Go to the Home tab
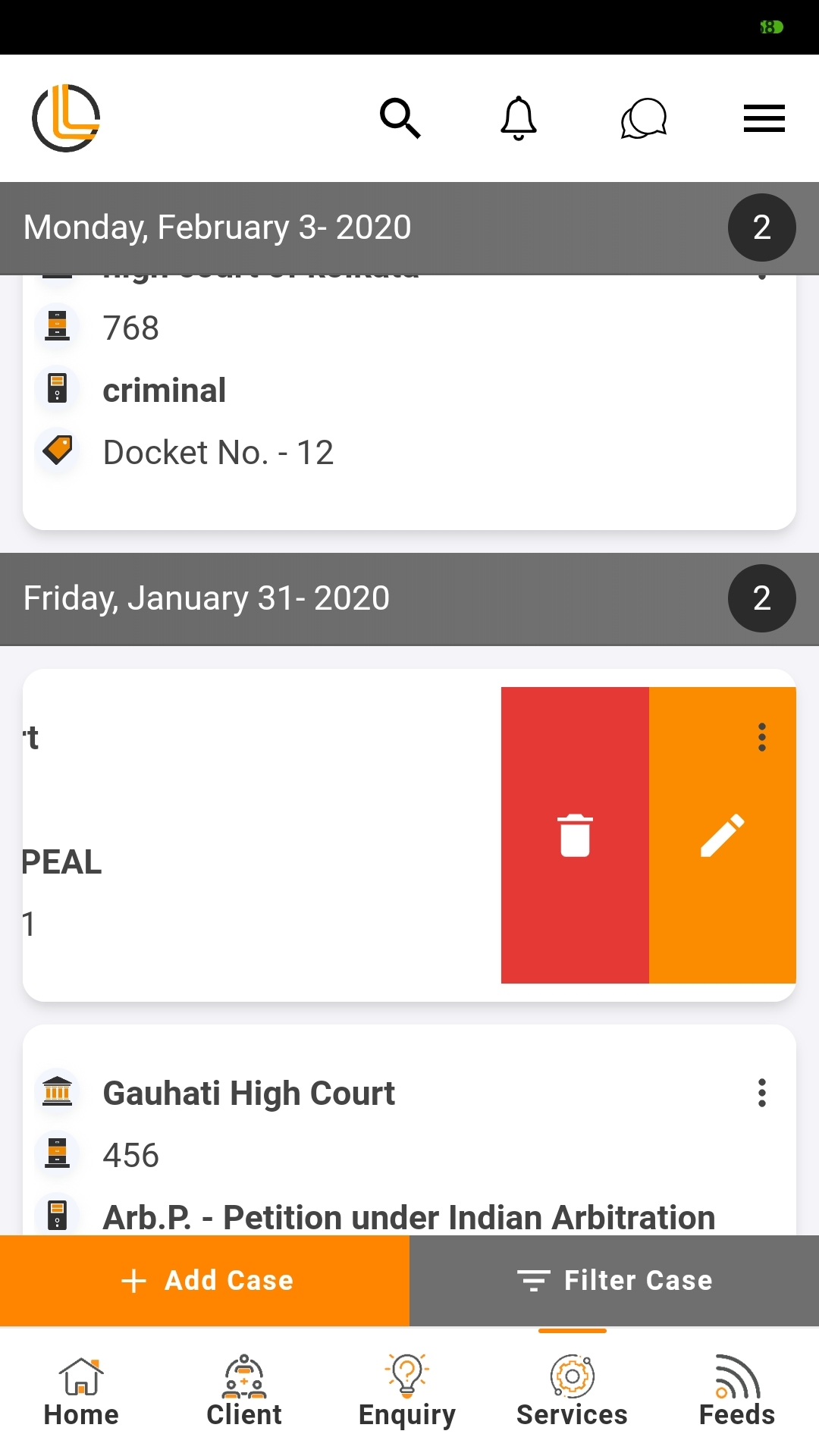The height and width of the screenshot is (1456, 819). tap(81, 1392)
